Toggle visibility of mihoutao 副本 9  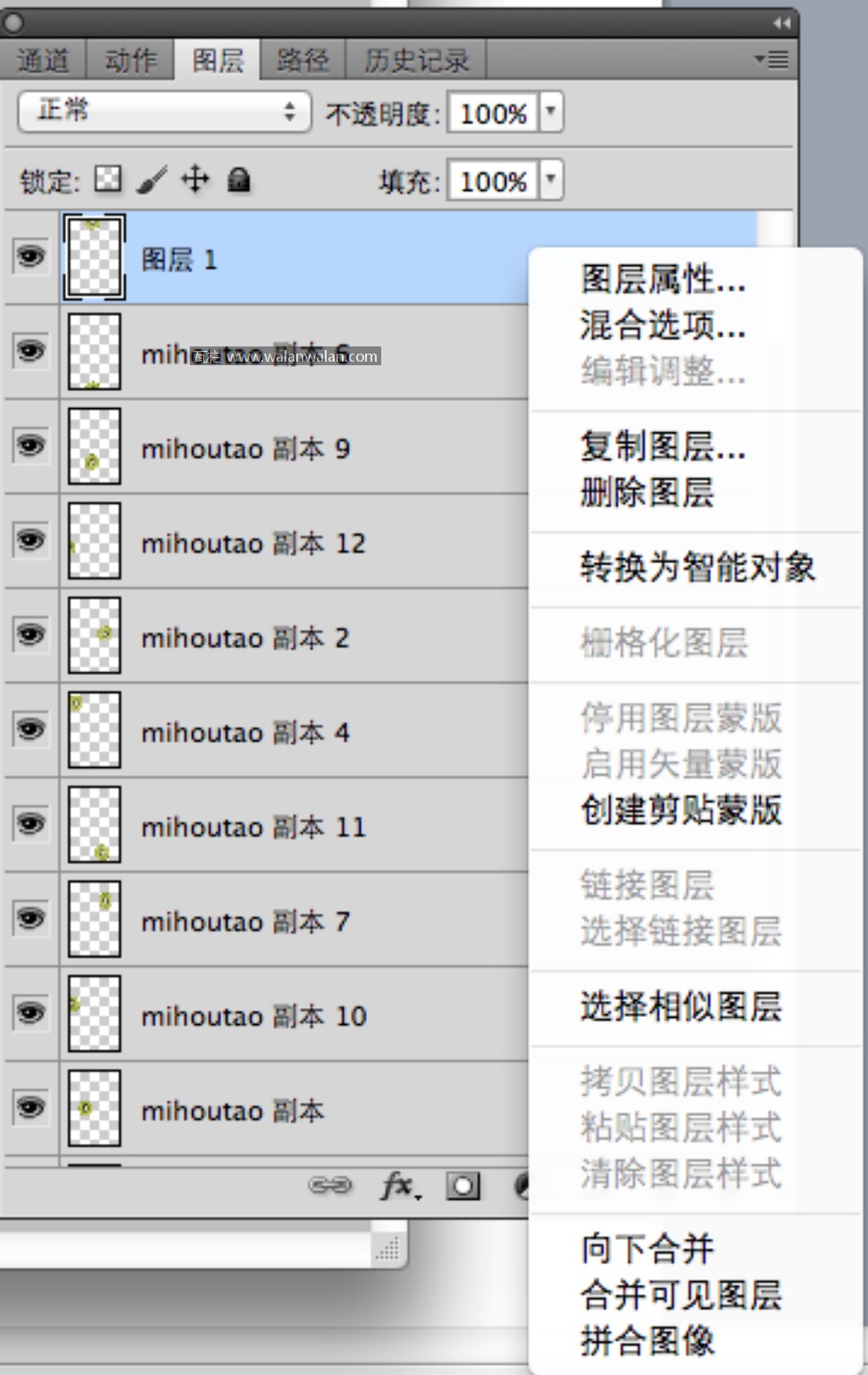click(30, 446)
